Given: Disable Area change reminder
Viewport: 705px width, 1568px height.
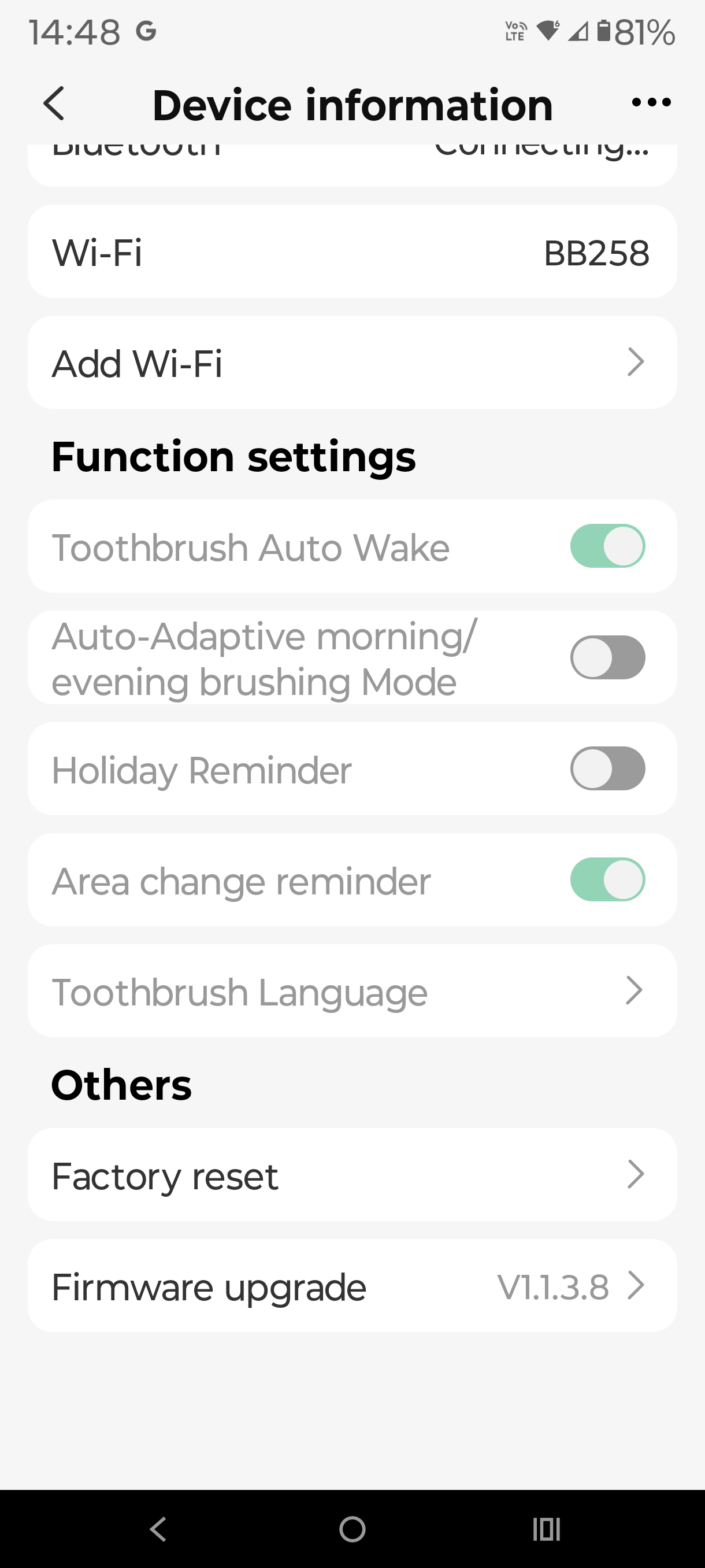Looking at the screenshot, I should click(607, 880).
